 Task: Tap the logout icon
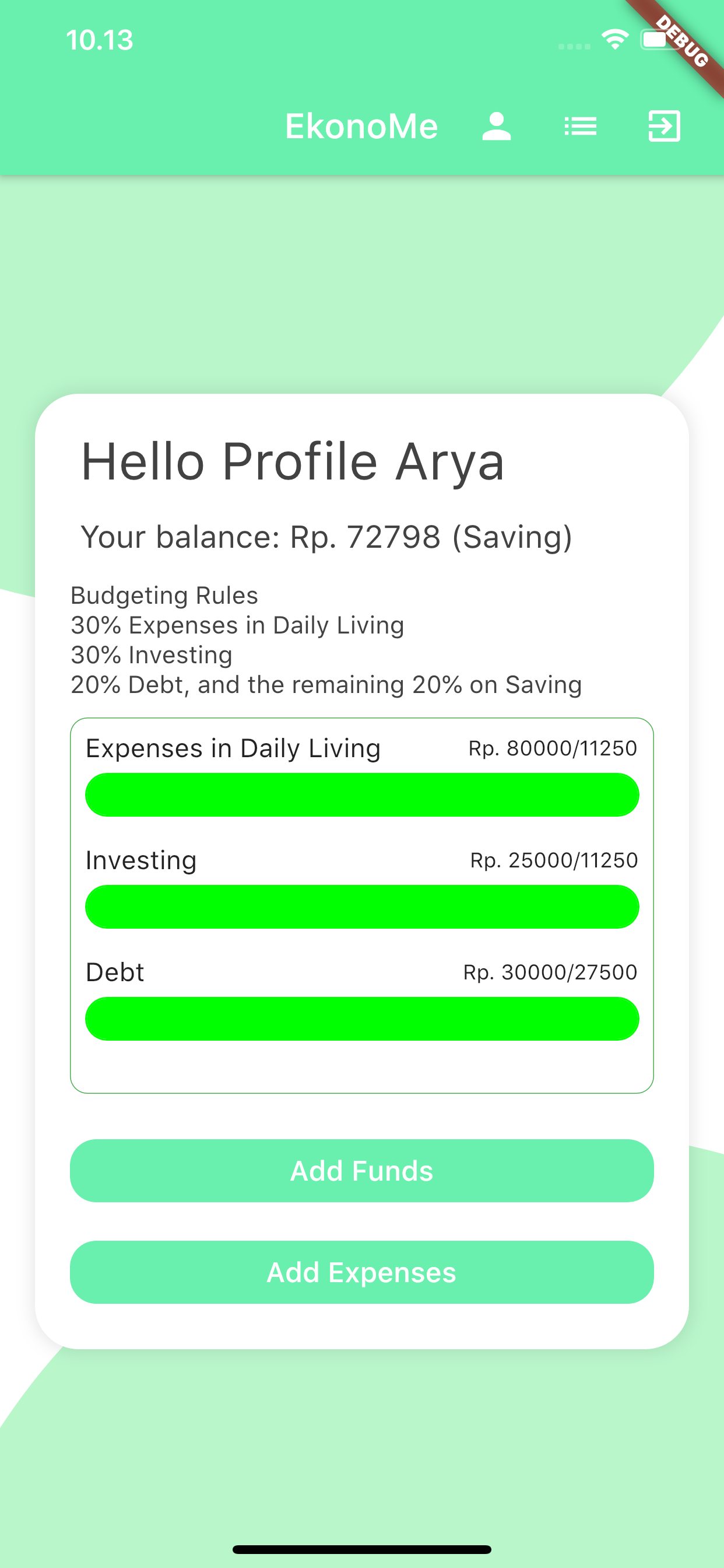point(664,127)
